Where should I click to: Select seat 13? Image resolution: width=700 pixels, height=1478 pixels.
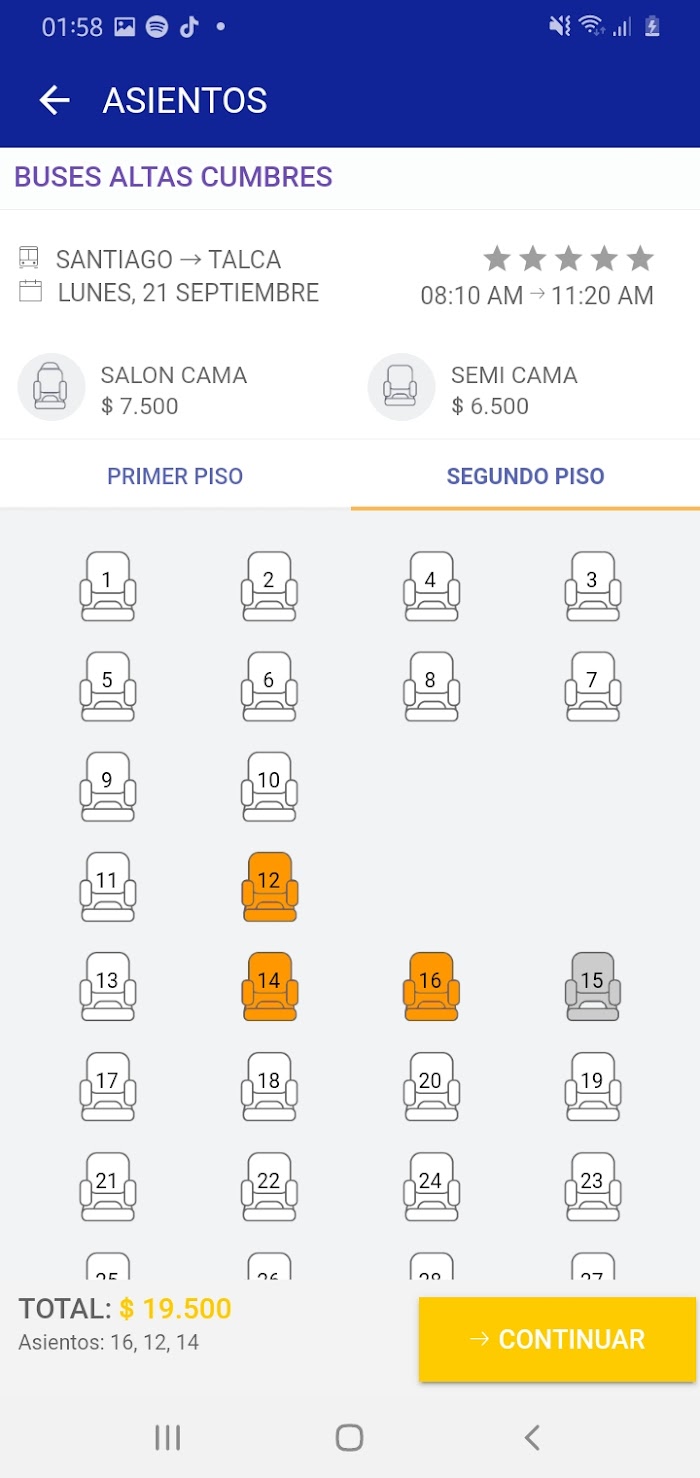108,986
